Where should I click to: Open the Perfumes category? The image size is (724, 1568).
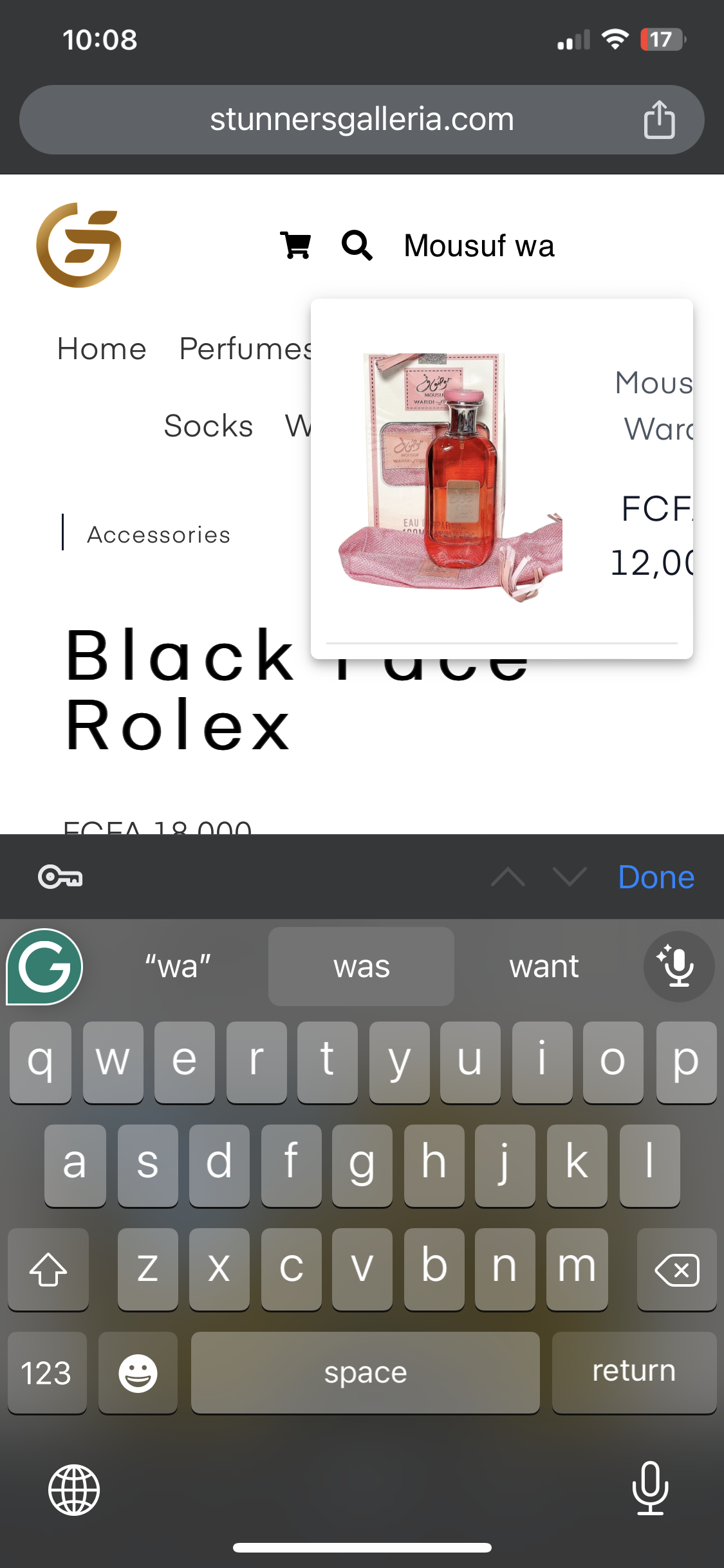245,349
